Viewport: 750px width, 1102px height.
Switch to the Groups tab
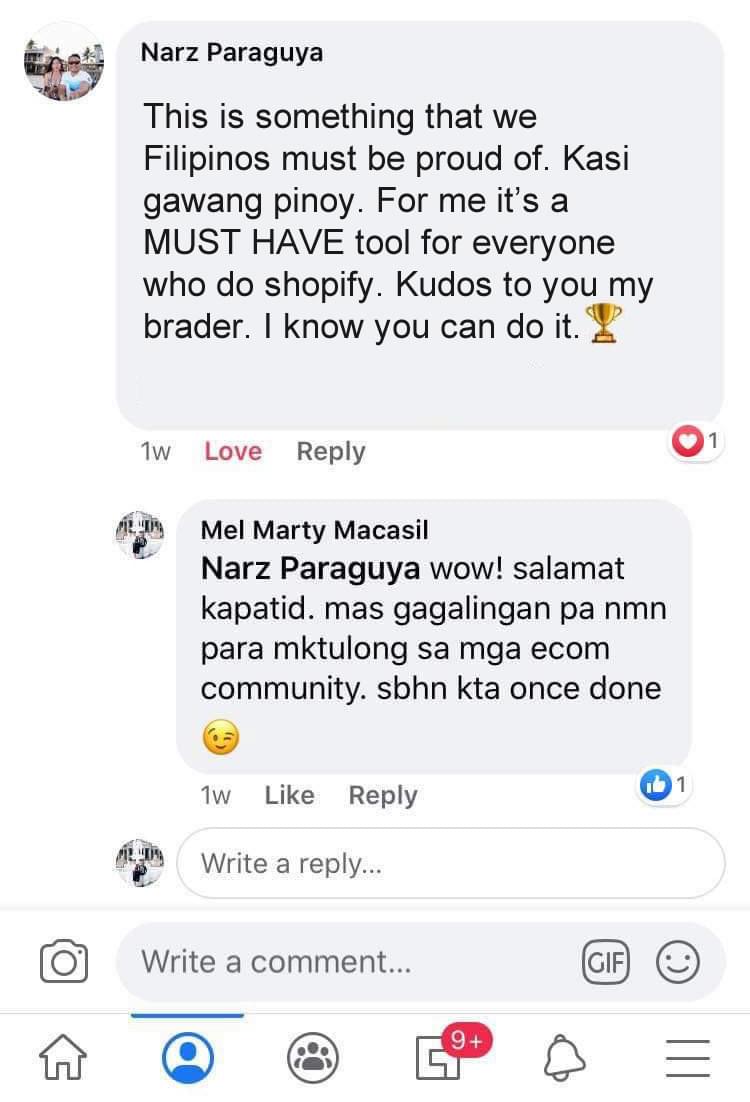click(312, 1057)
